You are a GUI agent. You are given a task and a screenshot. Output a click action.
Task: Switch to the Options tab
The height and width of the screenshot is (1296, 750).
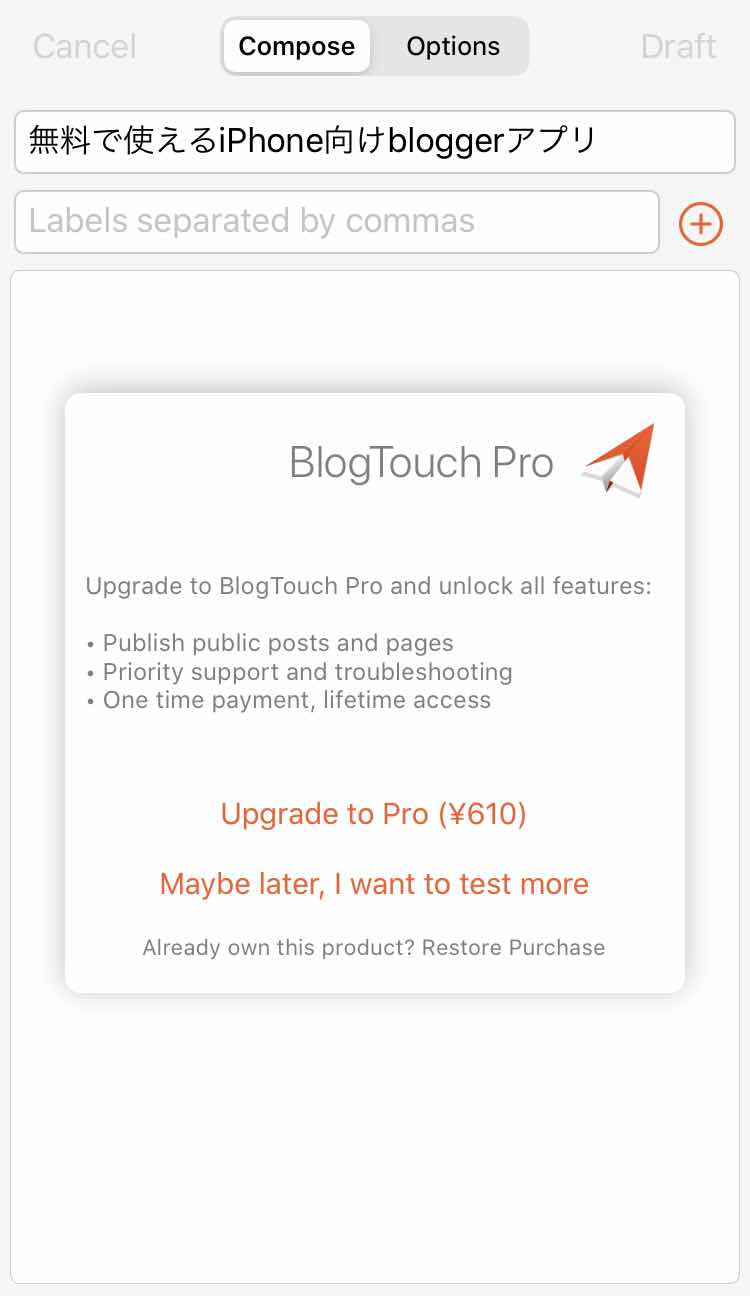[x=452, y=46]
